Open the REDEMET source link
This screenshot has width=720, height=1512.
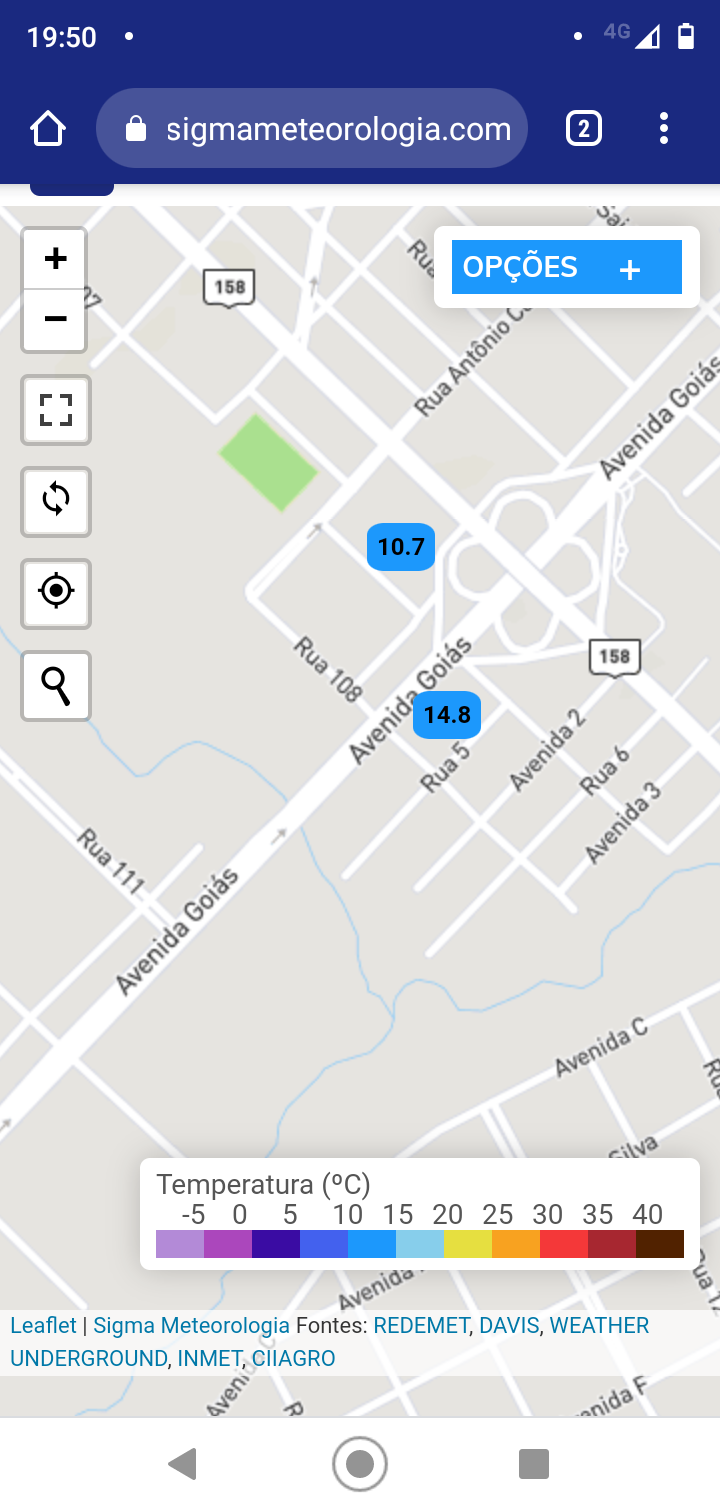point(421,1325)
